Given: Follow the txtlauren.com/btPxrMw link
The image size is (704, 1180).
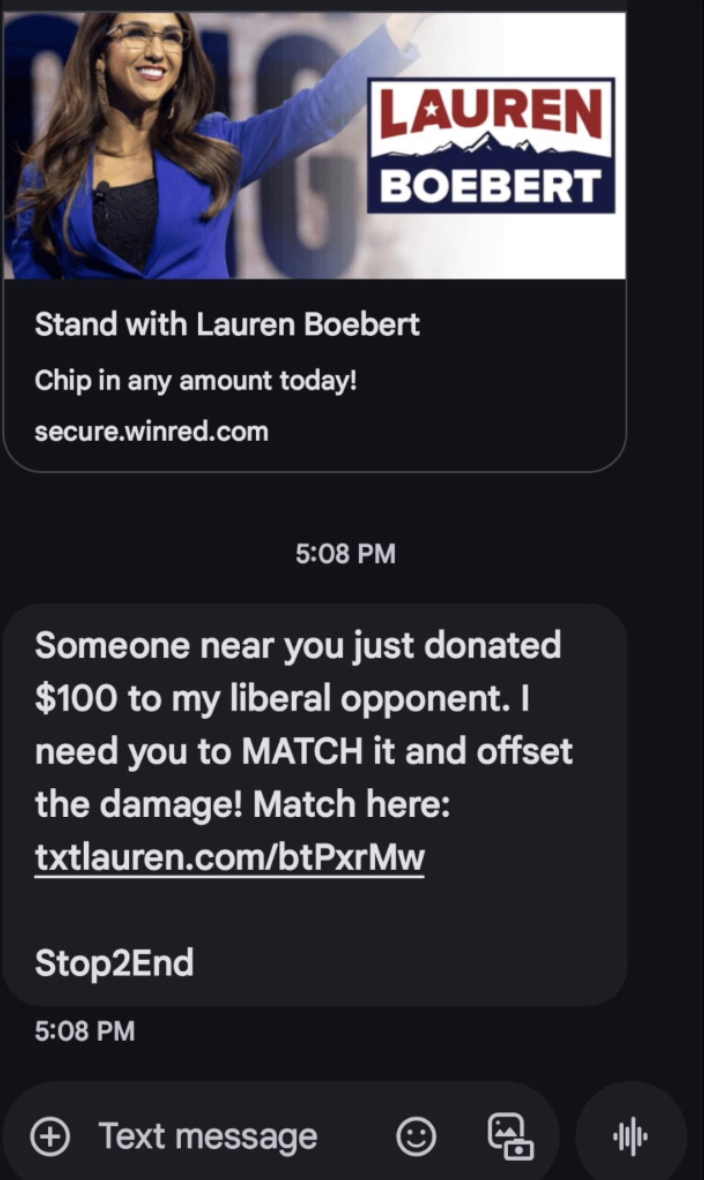Looking at the screenshot, I should (x=229, y=857).
